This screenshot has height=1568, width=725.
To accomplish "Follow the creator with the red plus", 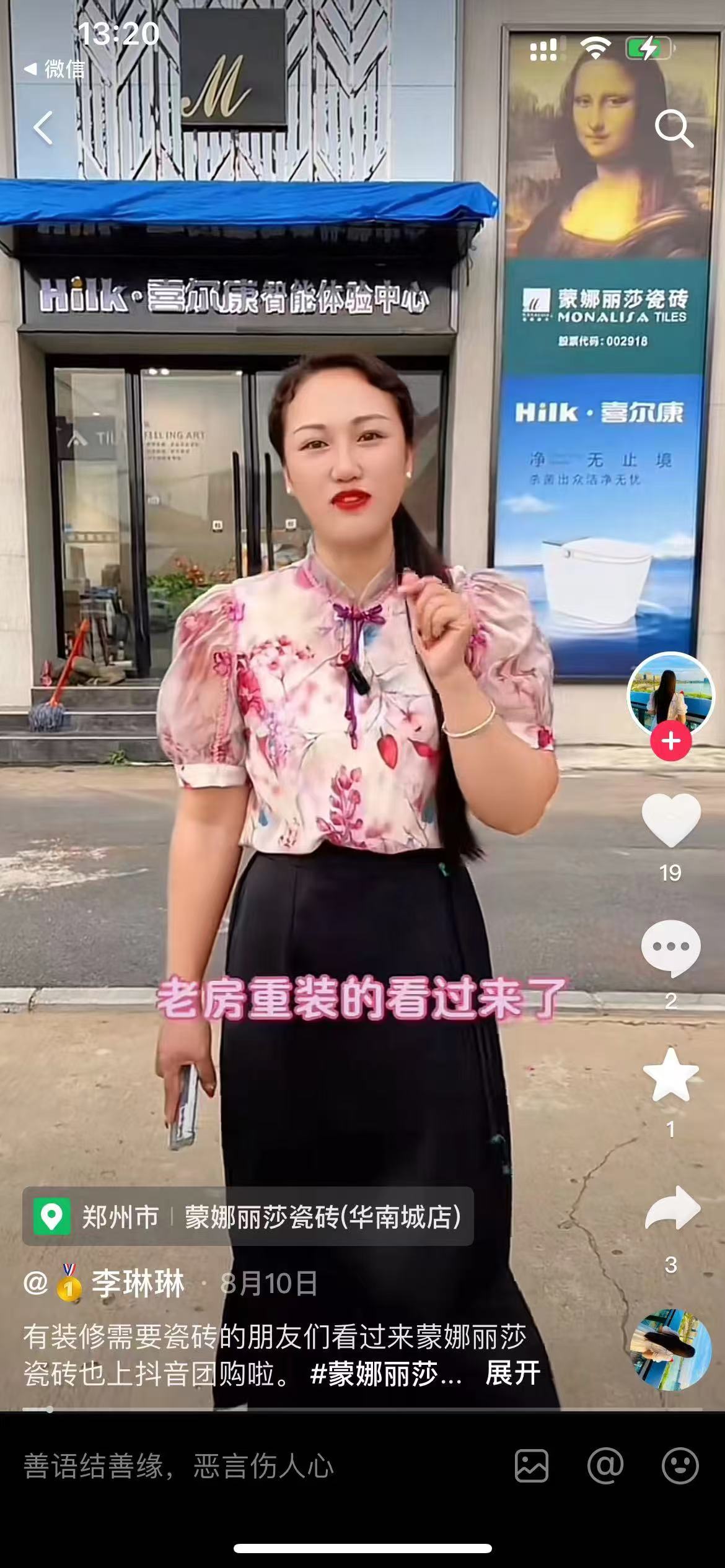I will click(x=670, y=741).
